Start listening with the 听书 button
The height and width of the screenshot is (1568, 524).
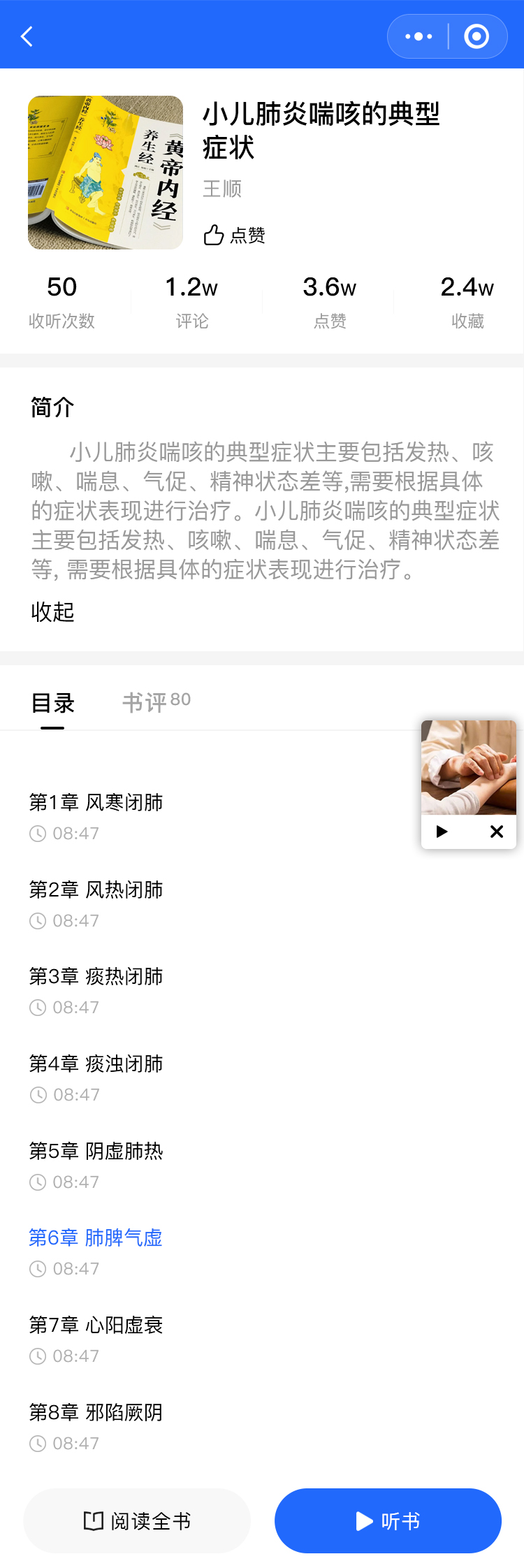point(388,1520)
